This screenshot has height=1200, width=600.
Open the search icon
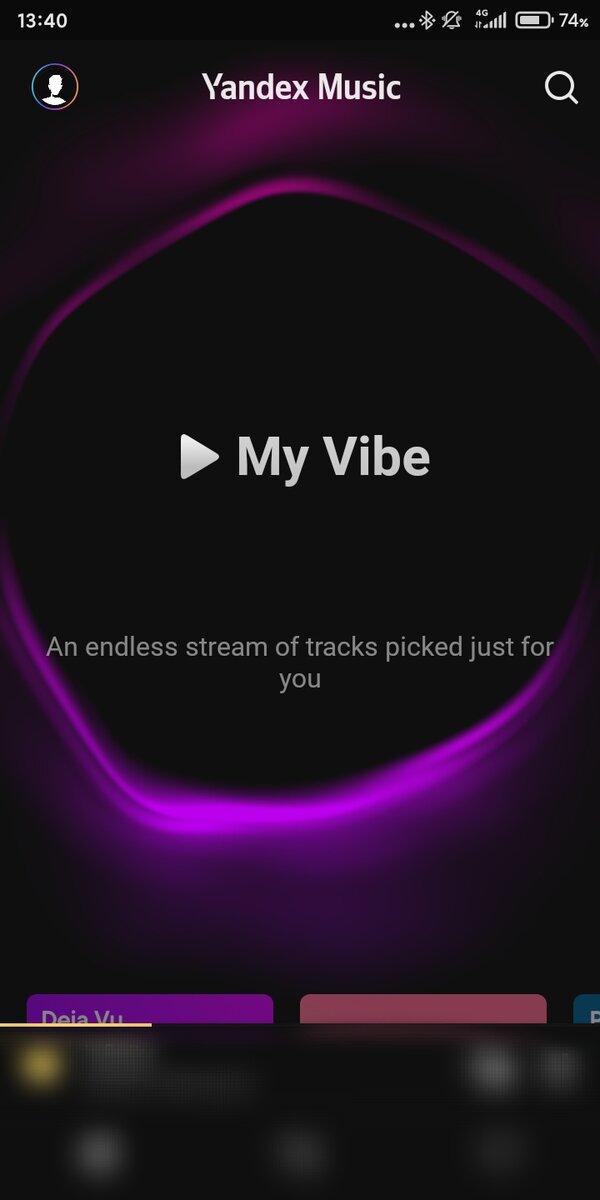tap(561, 88)
